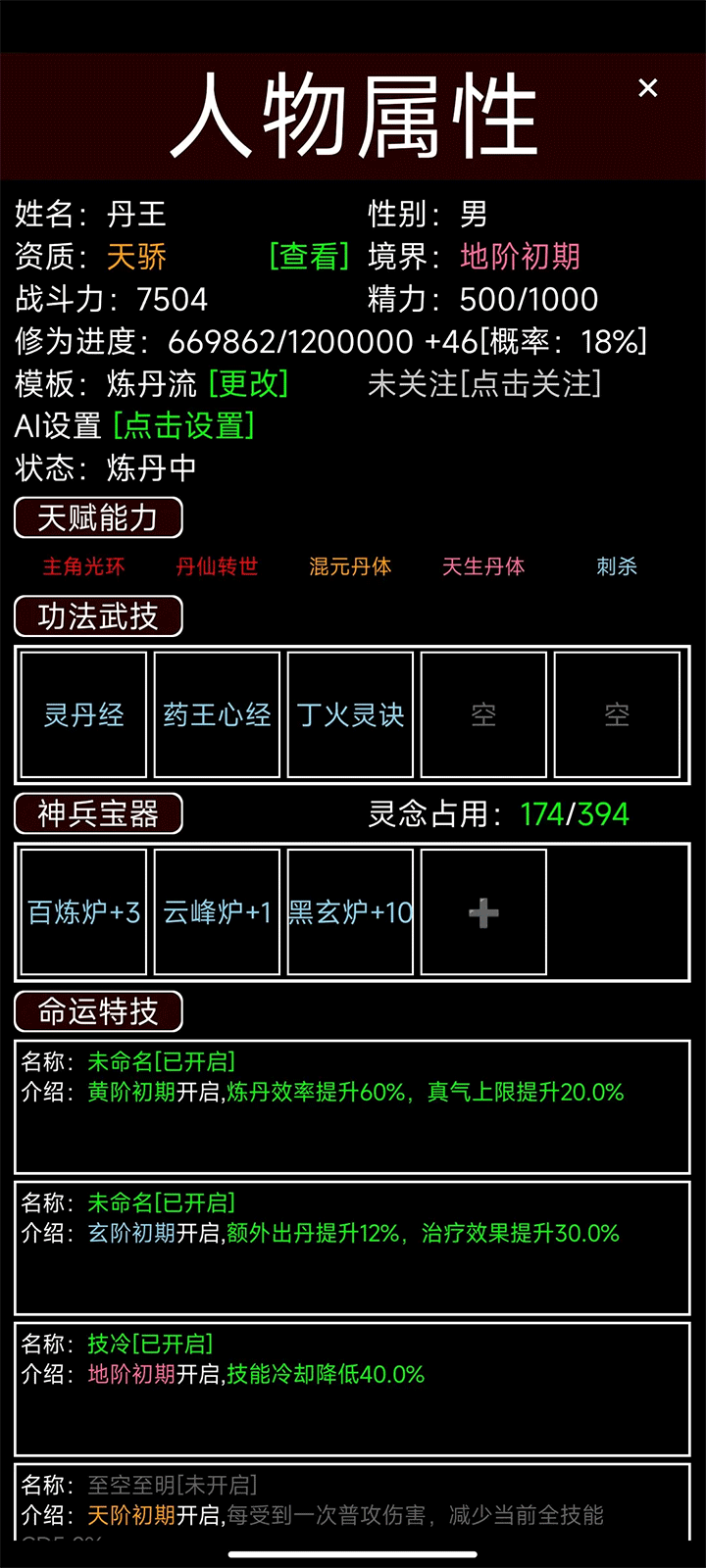Image resolution: width=706 pixels, height=1568 pixels.
Task: Select the 主角光环 talent
Action: (x=84, y=566)
